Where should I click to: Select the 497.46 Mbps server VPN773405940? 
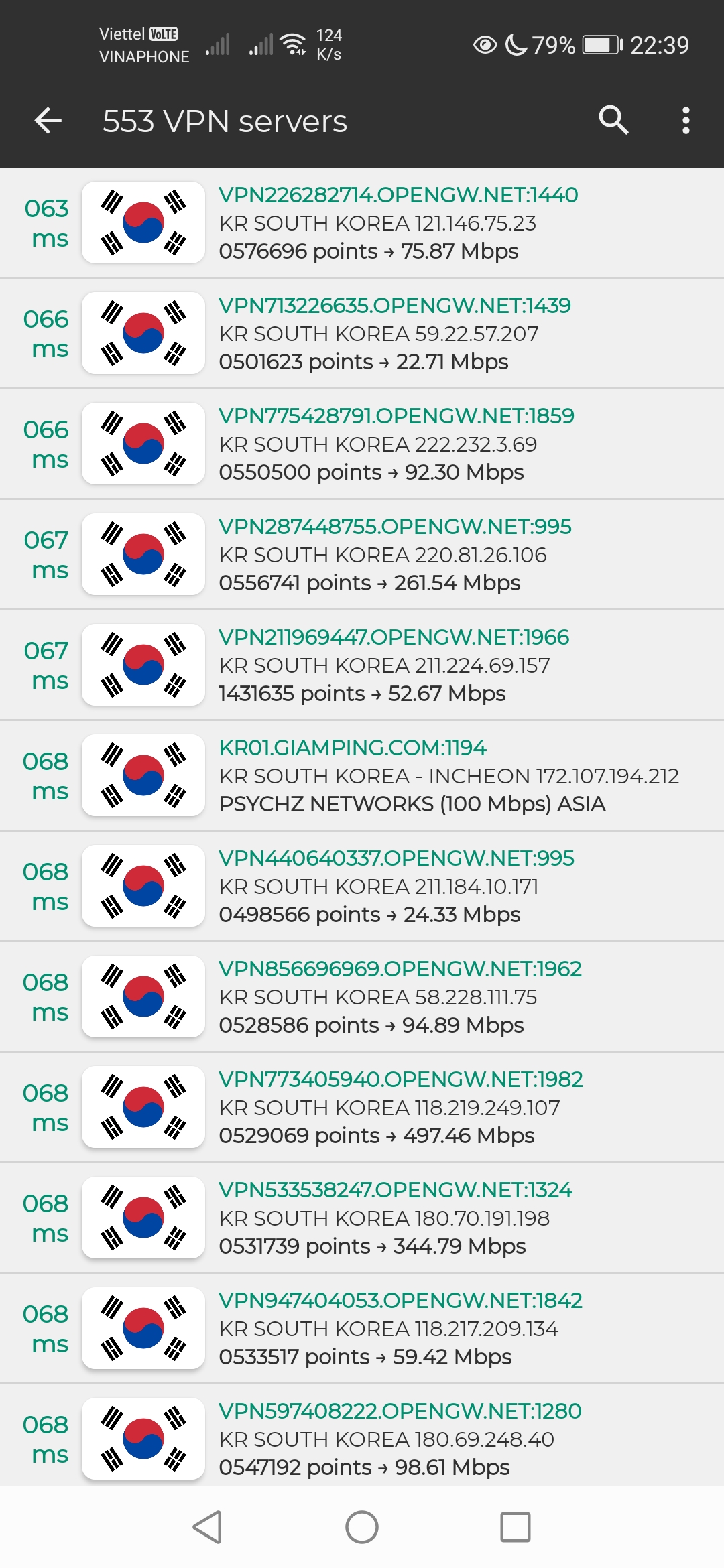(362, 1107)
